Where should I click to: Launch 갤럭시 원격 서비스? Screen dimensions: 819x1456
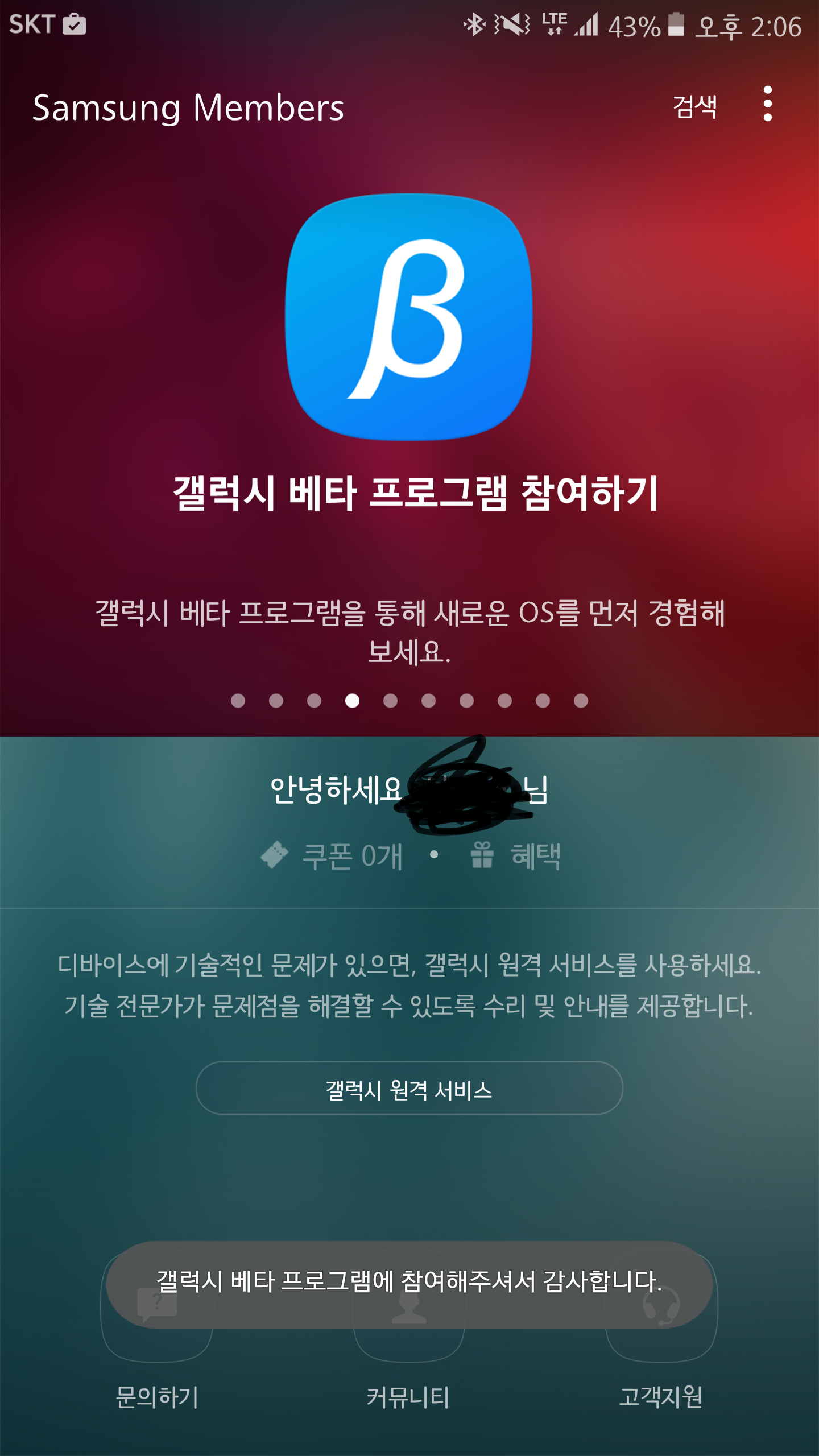click(409, 1088)
